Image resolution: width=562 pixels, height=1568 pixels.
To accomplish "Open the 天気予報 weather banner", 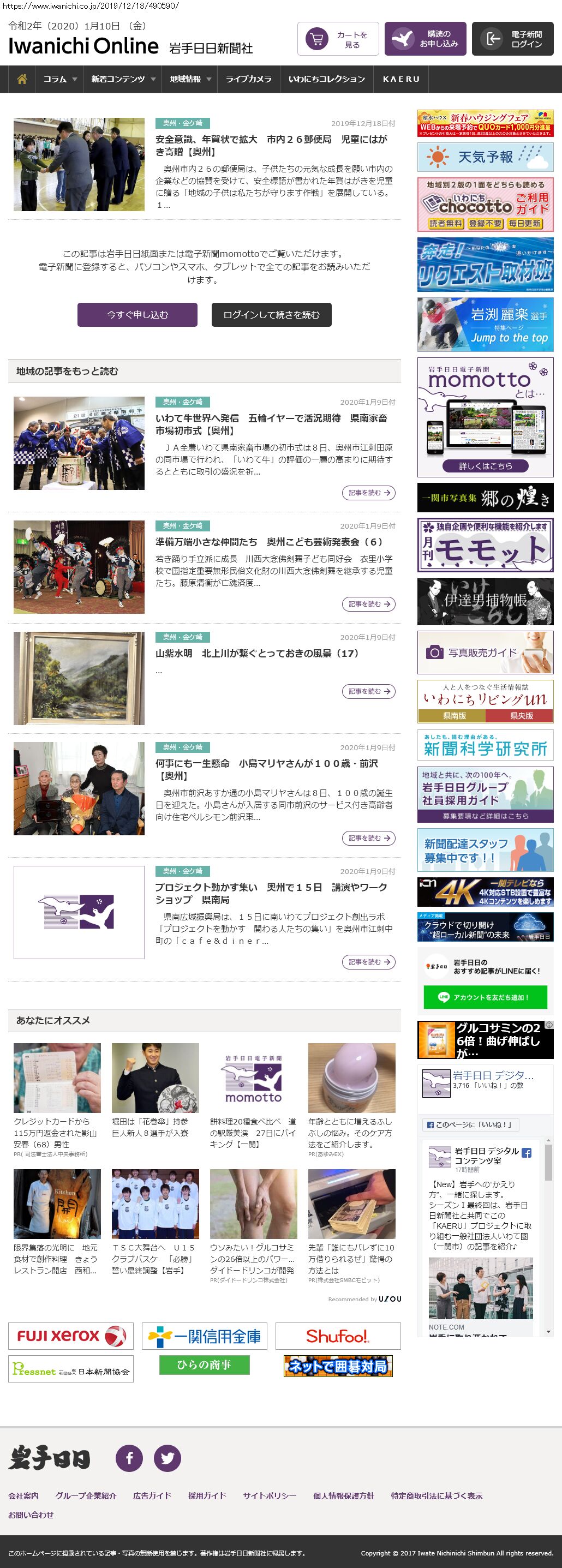I will pos(485,157).
